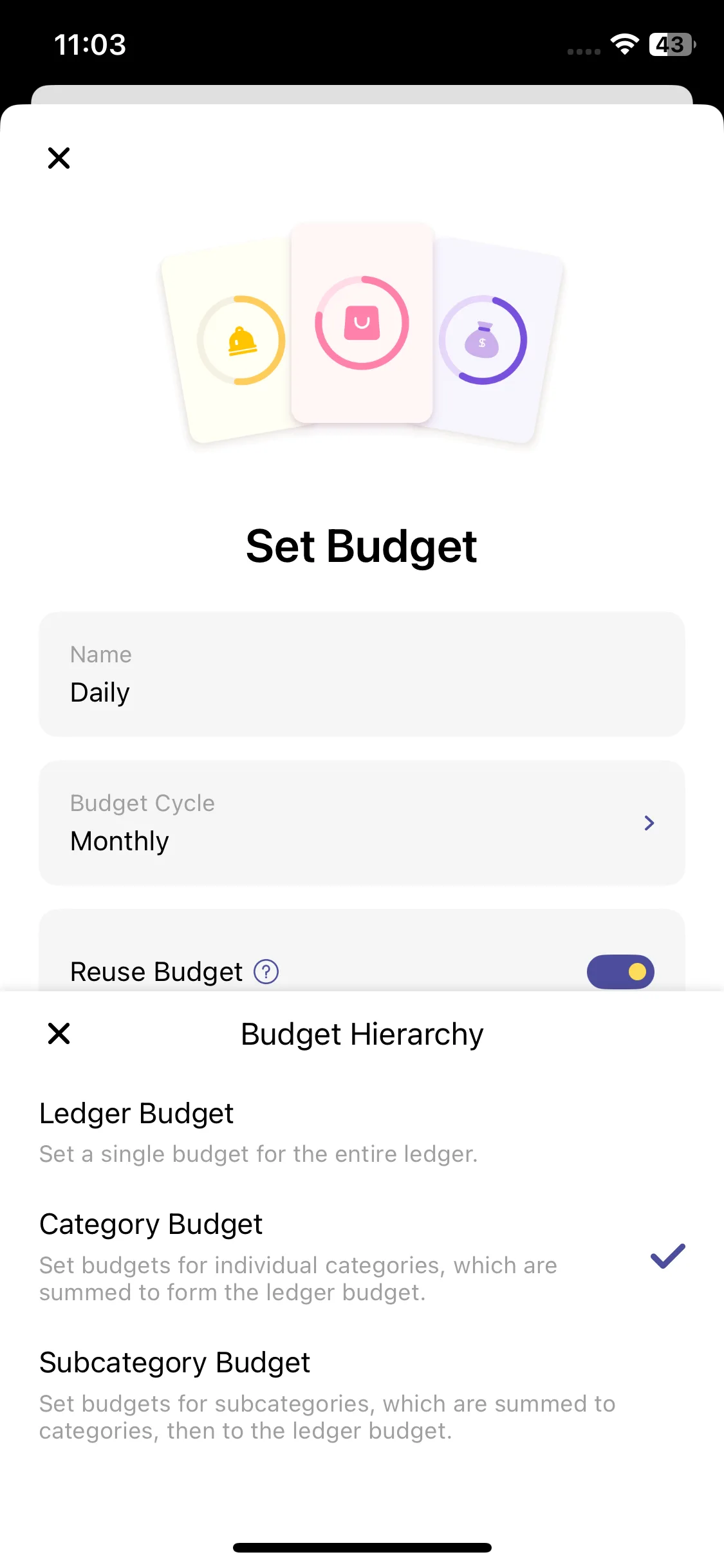
Task: Turn off the Reuse Budget switch
Action: coord(620,971)
